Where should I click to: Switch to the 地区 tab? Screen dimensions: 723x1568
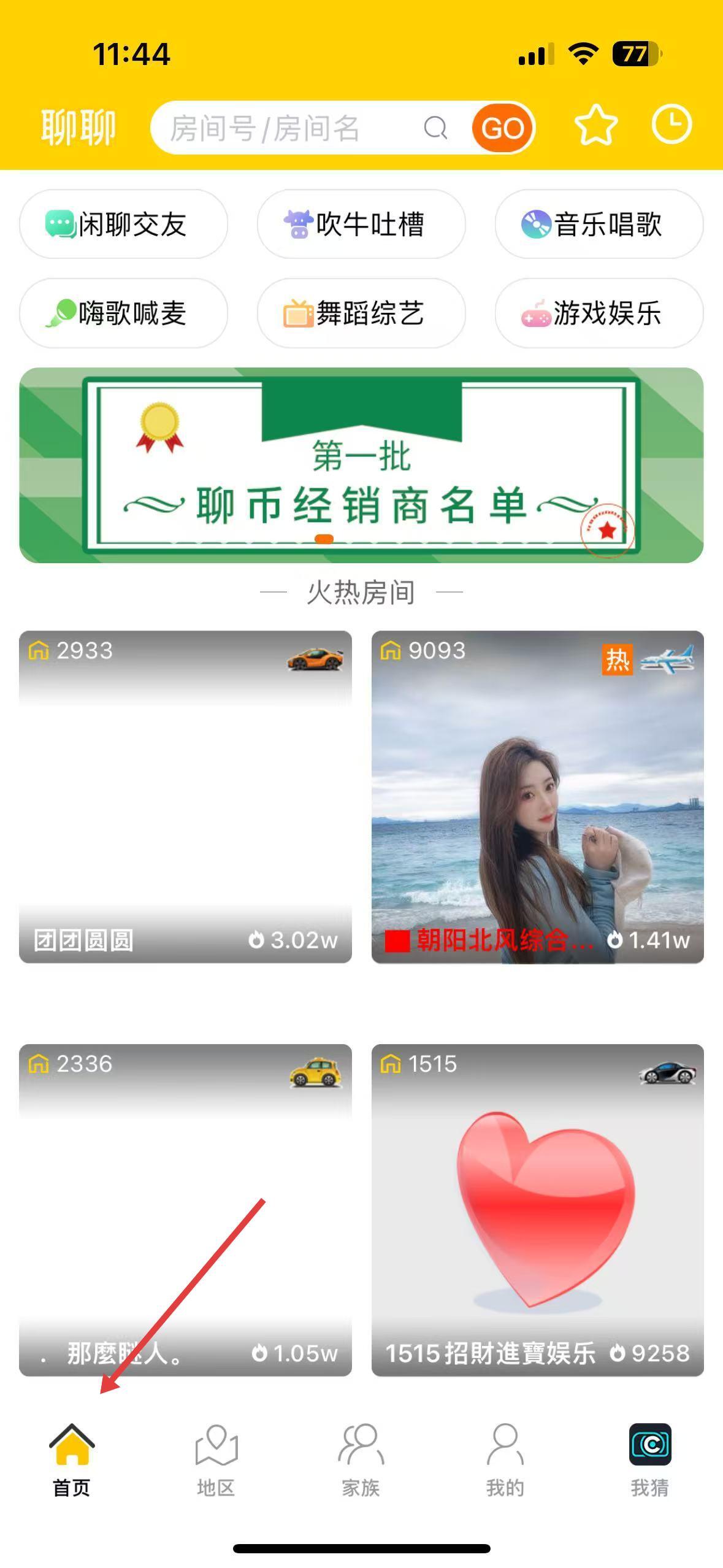[216, 1460]
